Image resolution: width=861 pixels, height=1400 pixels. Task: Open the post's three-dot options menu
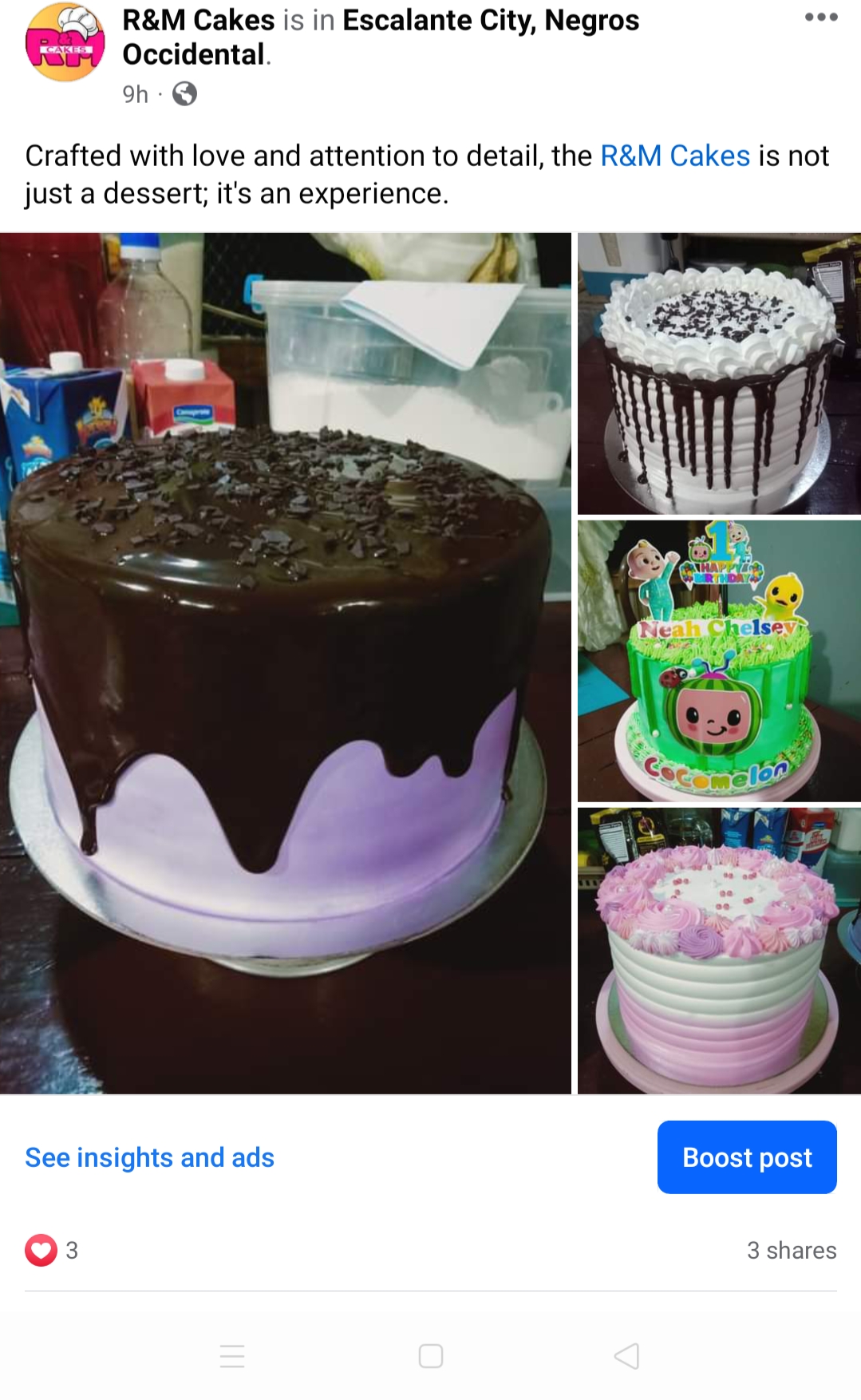point(821,18)
